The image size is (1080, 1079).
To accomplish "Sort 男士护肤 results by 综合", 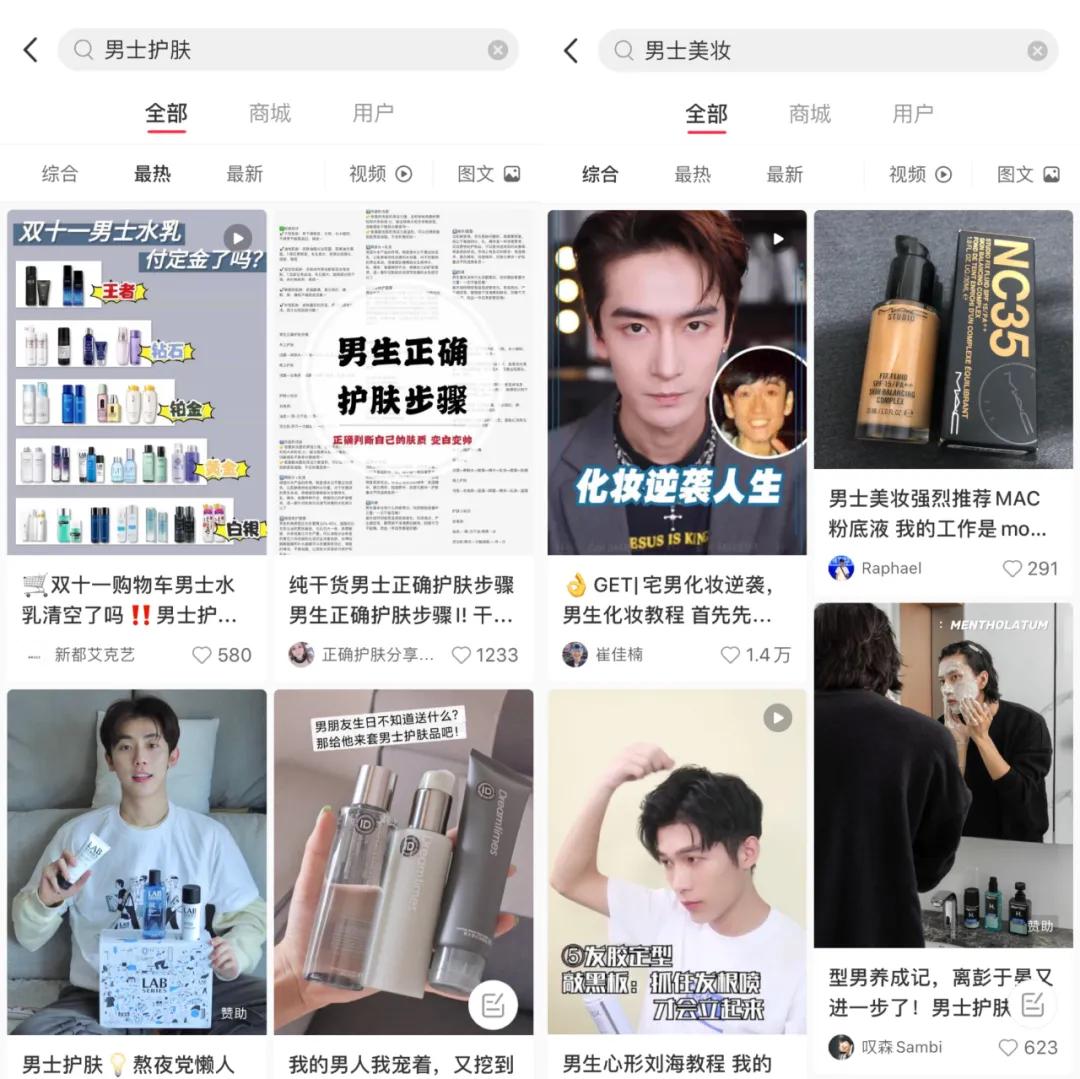I will [x=60, y=174].
